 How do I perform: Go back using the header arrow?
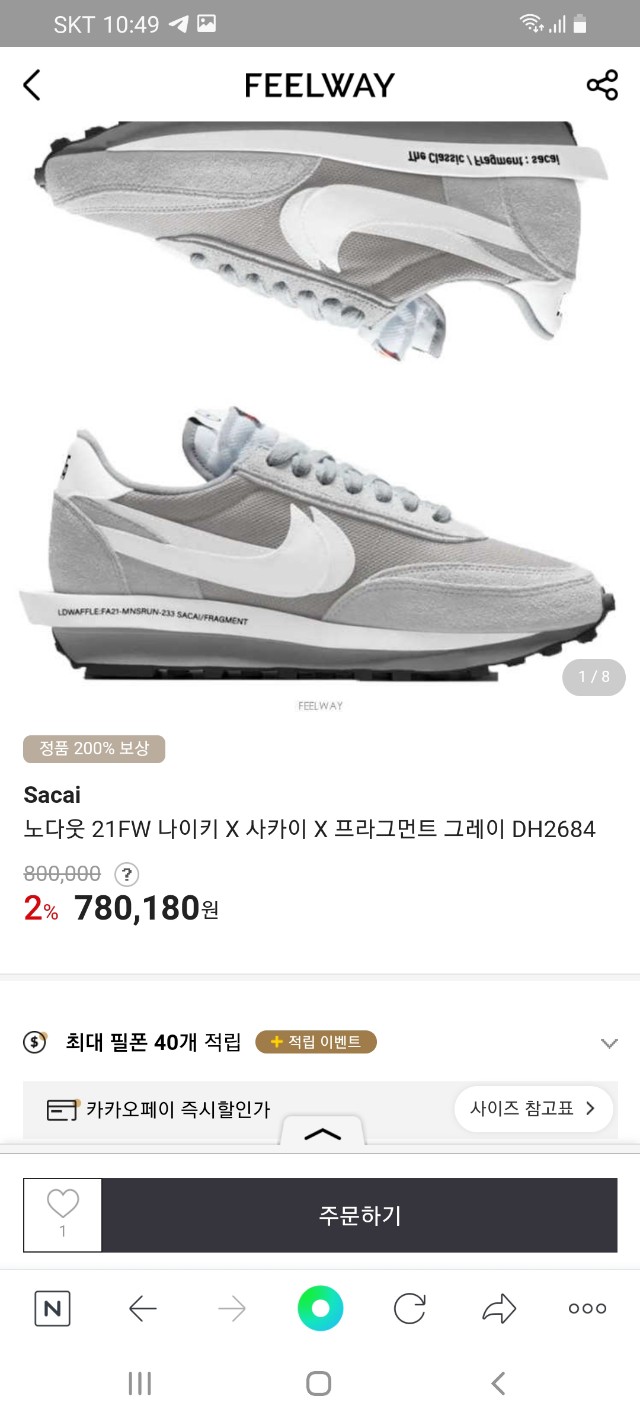(x=32, y=85)
